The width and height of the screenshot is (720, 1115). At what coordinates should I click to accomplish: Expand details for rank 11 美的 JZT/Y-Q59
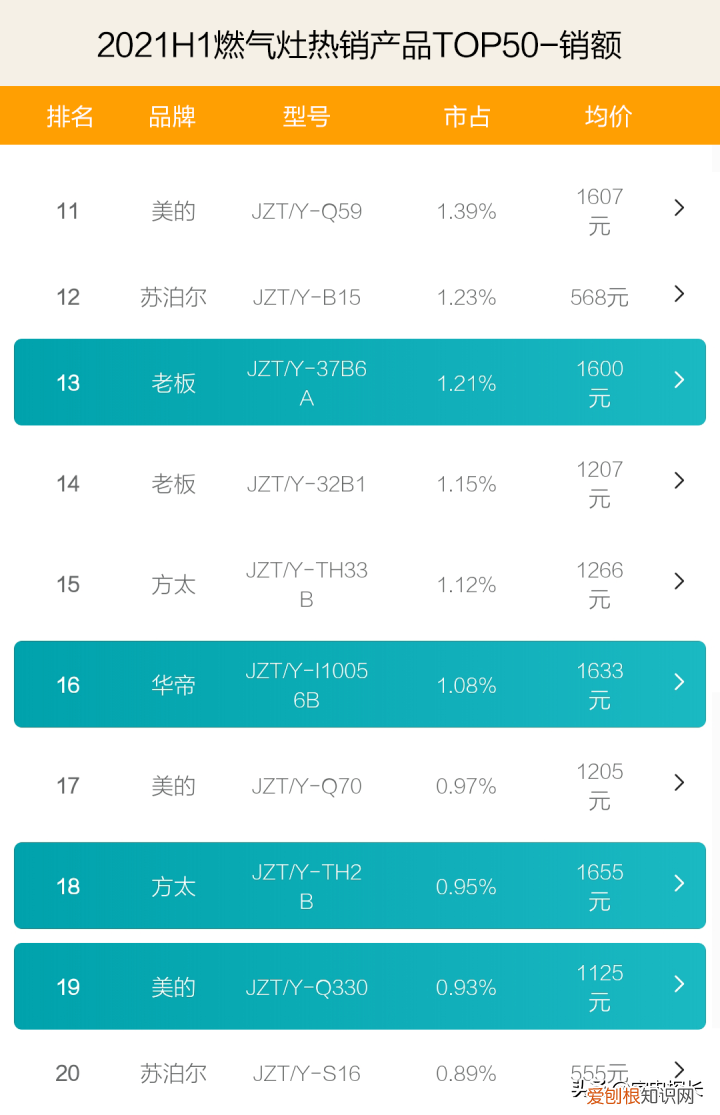pyautogui.click(x=679, y=208)
